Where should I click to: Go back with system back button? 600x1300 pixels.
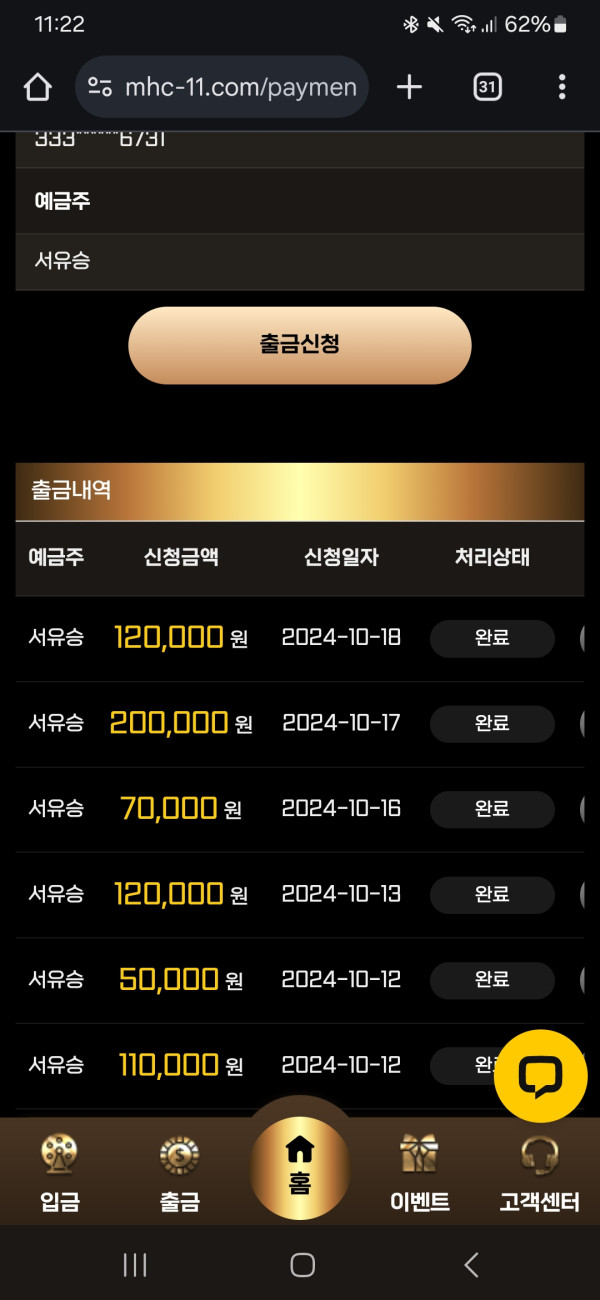pyautogui.click(x=471, y=1265)
